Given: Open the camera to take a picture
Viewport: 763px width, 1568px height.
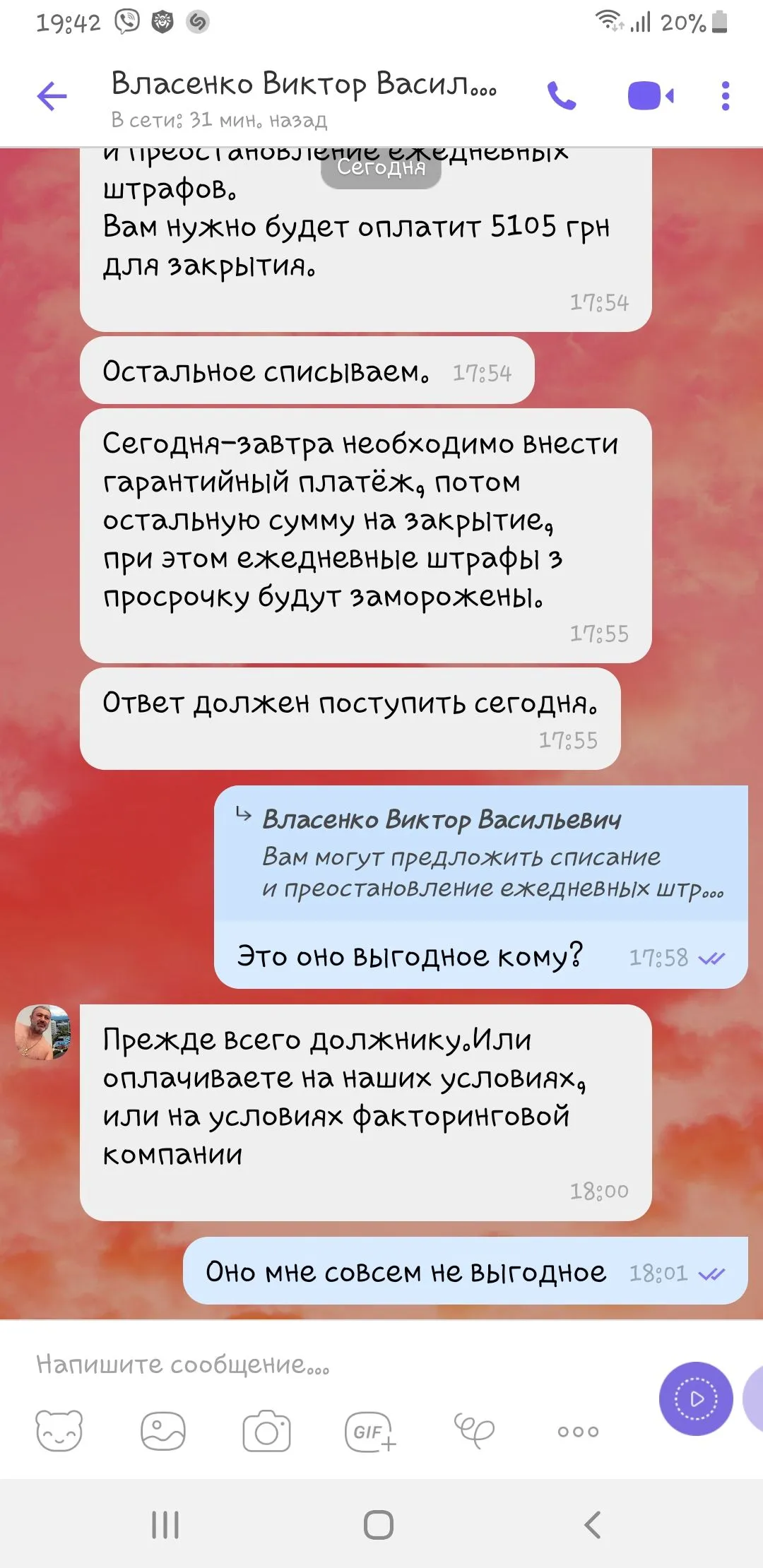Looking at the screenshot, I should (x=266, y=1431).
